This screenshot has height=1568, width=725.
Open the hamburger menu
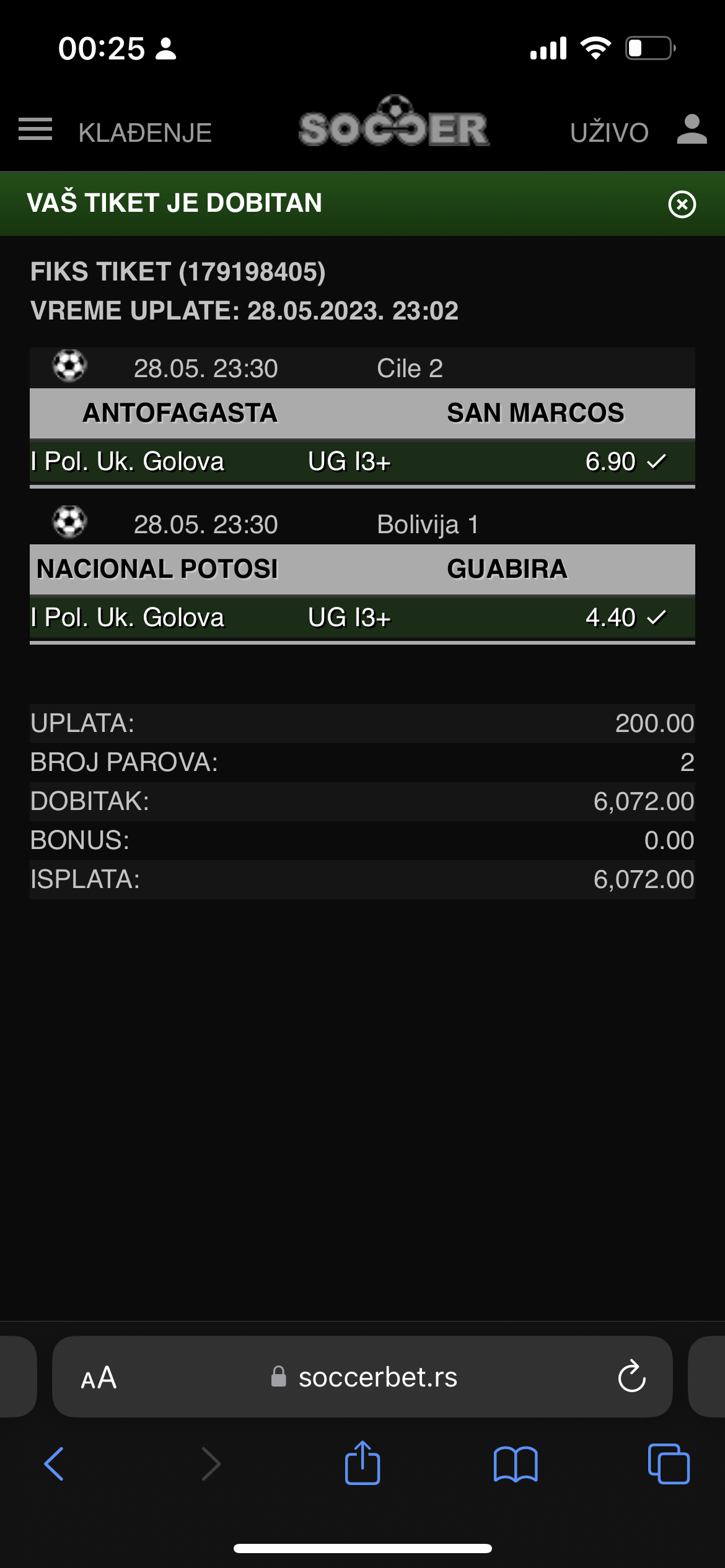click(x=35, y=129)
